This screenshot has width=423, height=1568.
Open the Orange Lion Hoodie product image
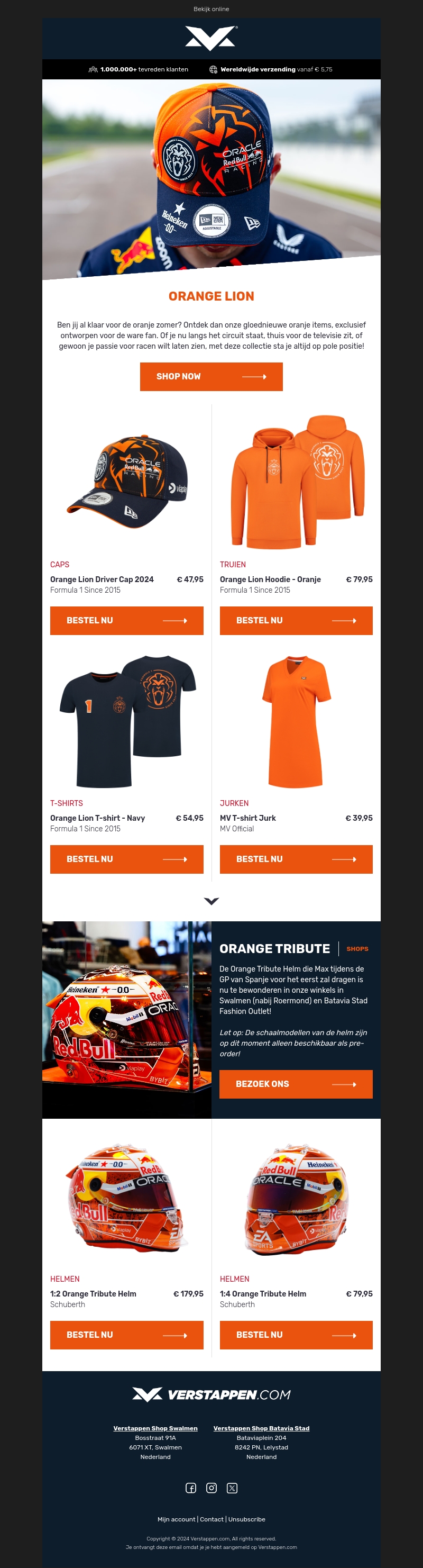pos(296,482)
